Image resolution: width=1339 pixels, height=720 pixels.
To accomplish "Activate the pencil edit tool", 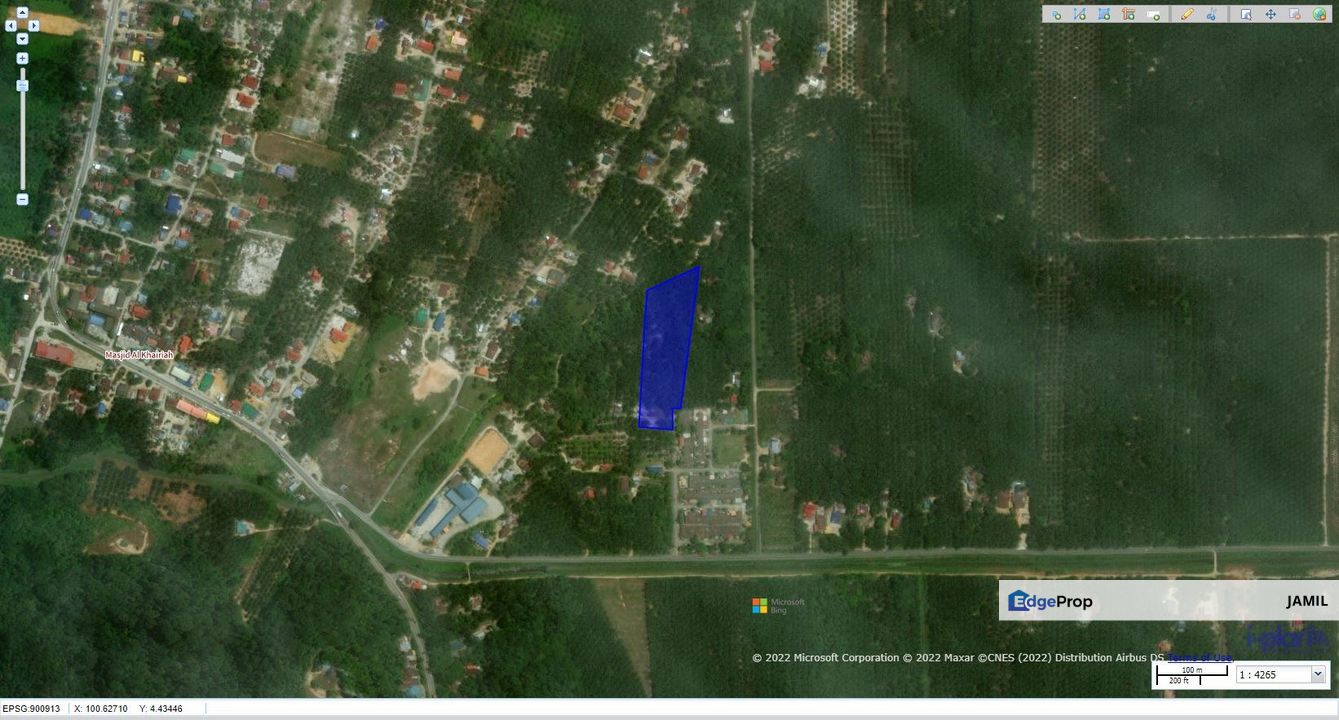I will (1187, 14).
